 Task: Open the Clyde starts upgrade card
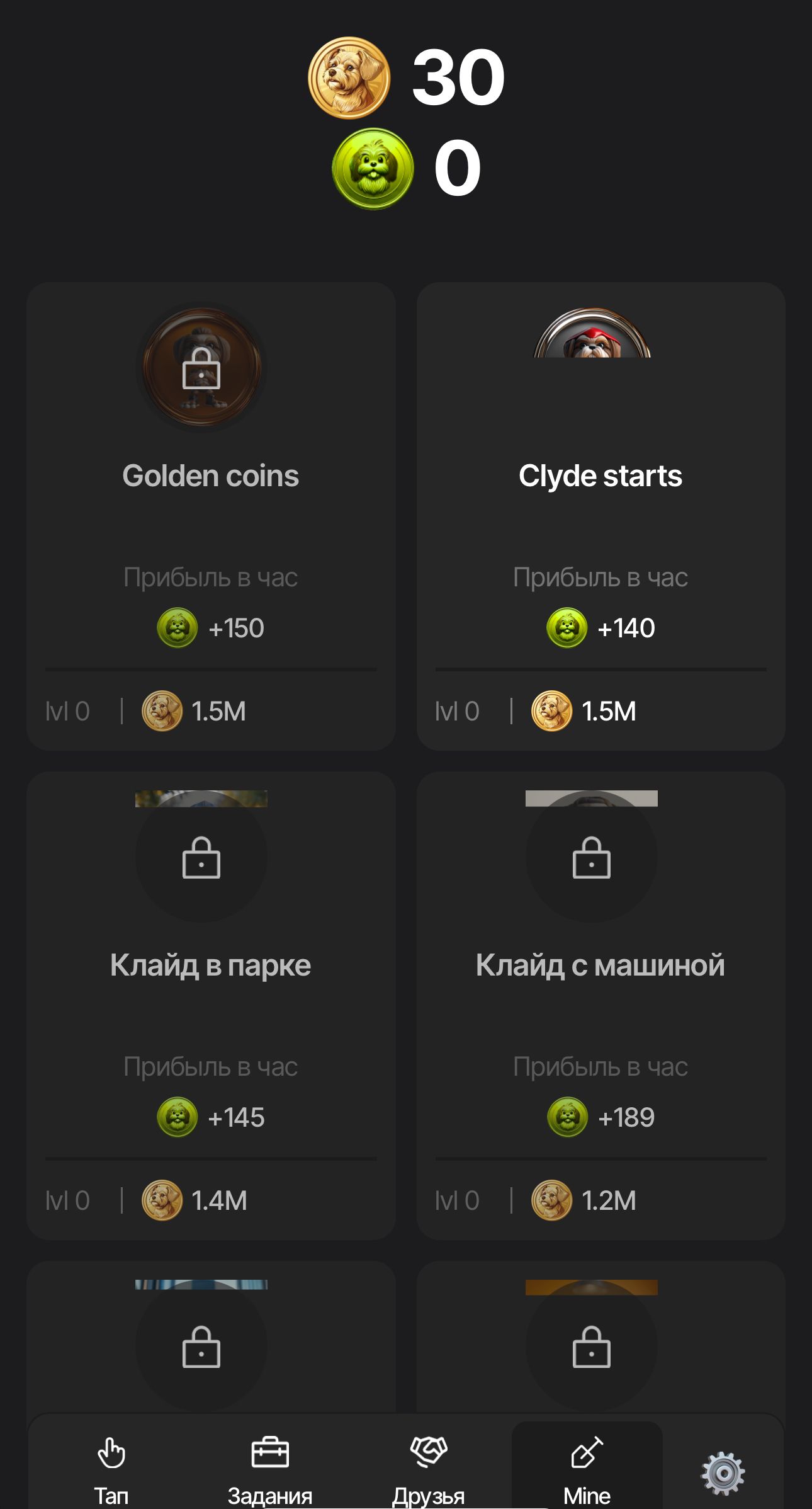click(x=600, y=516)
